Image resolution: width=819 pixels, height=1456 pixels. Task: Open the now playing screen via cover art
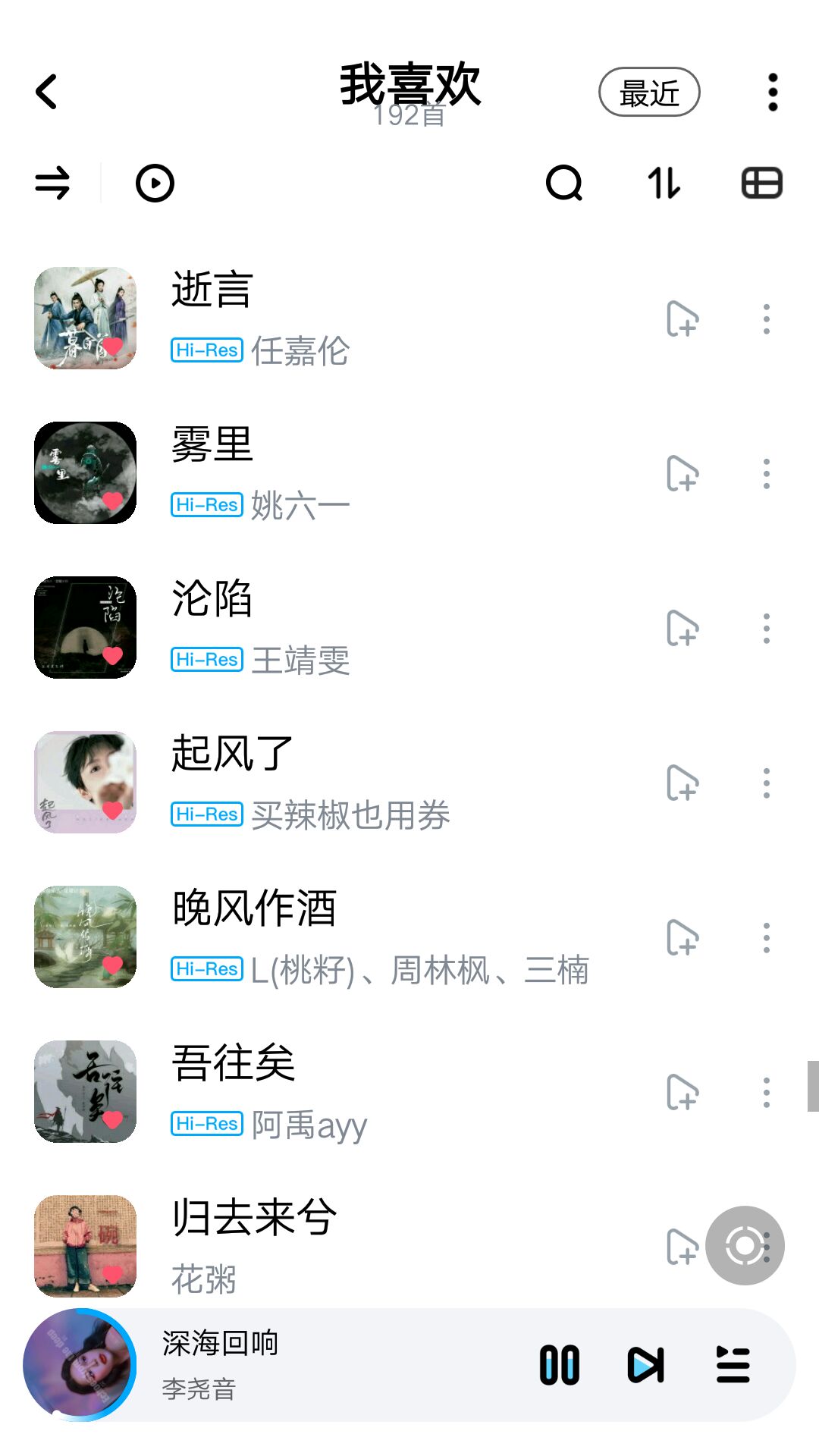click(79, 1365)
